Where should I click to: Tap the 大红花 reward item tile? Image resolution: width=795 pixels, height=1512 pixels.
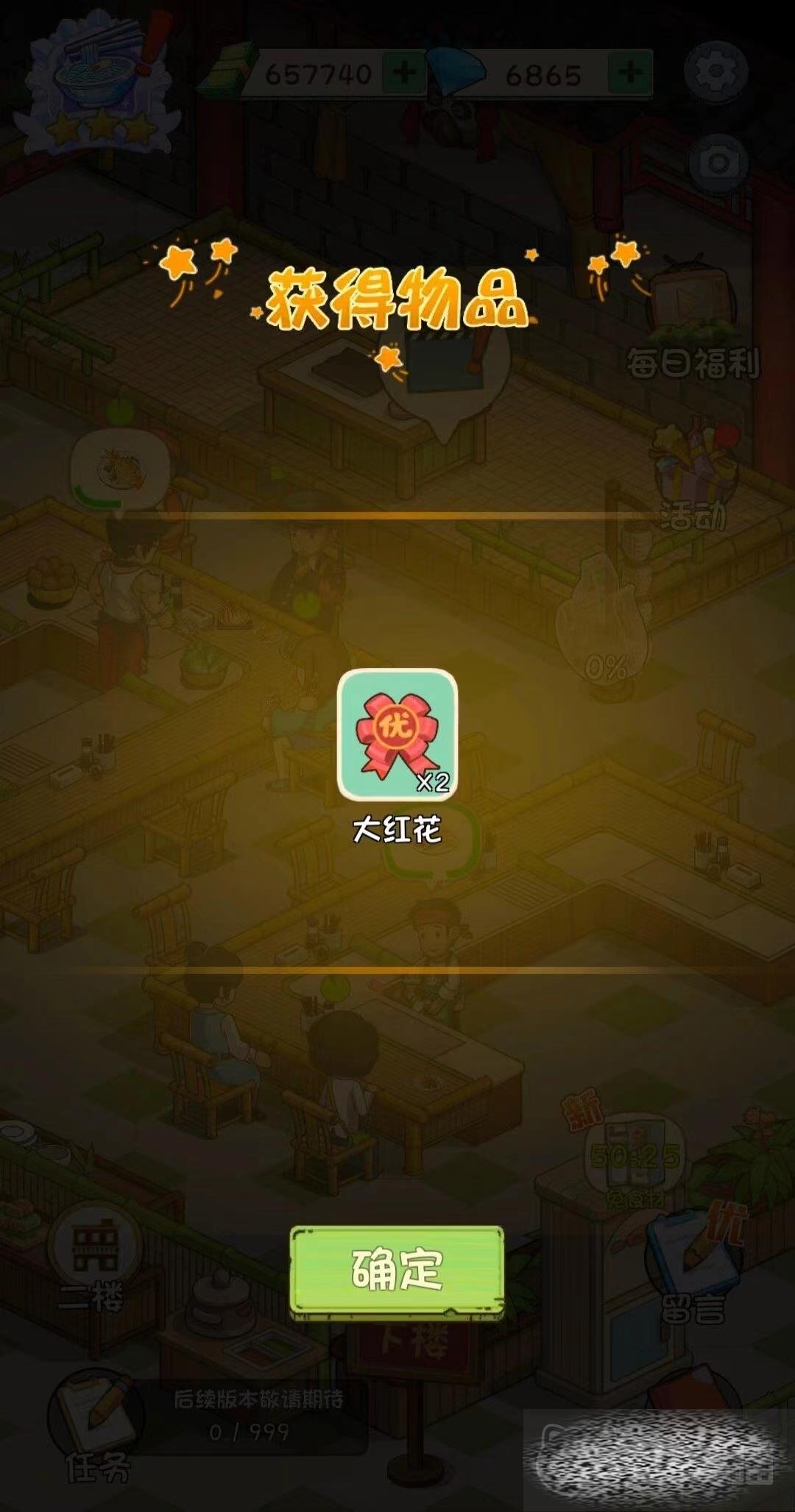pyautogui.click(x=397, y=734)
